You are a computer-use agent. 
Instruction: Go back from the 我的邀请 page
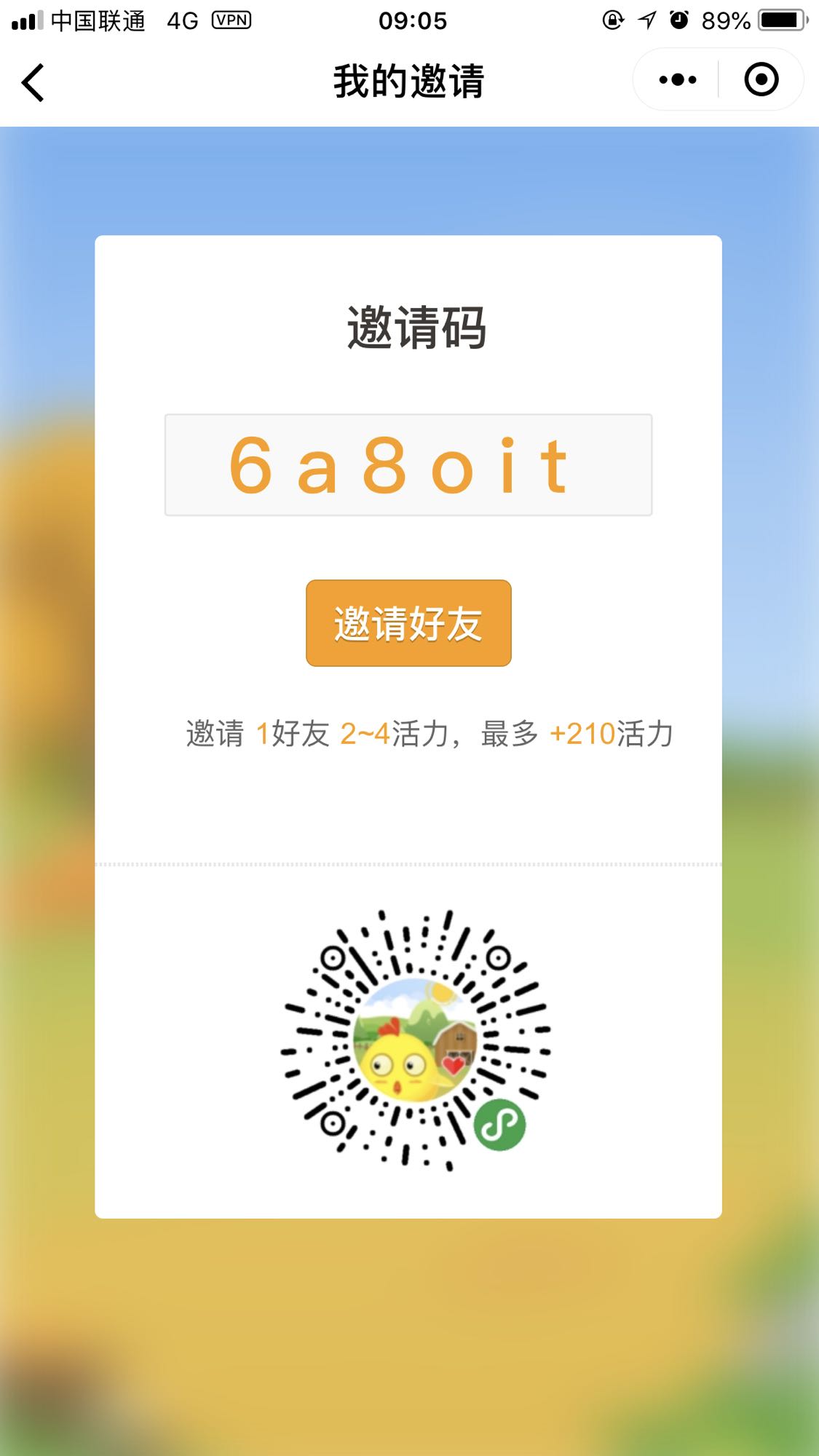33,82
